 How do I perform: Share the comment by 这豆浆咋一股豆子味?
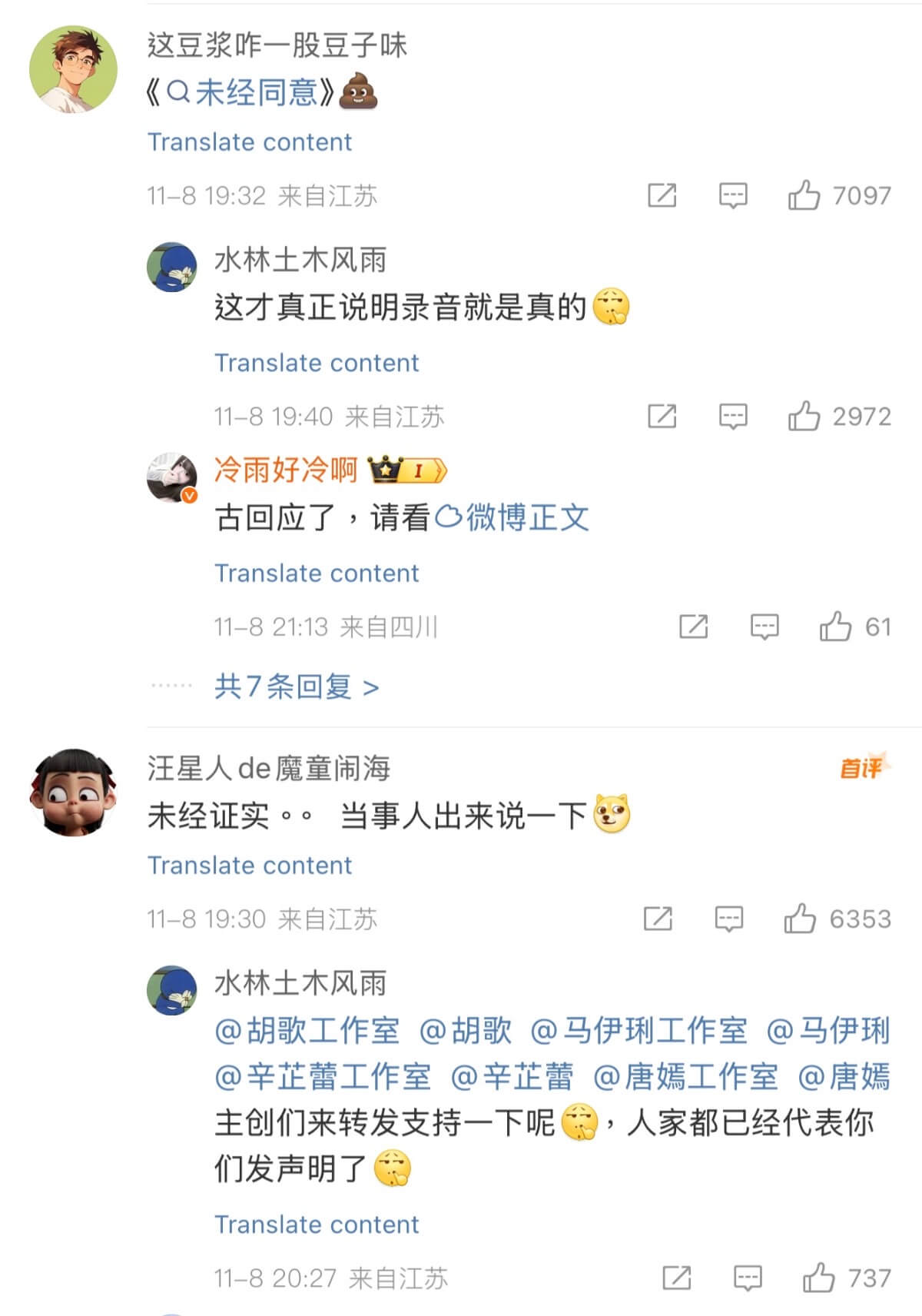click(x=662, y=195)
